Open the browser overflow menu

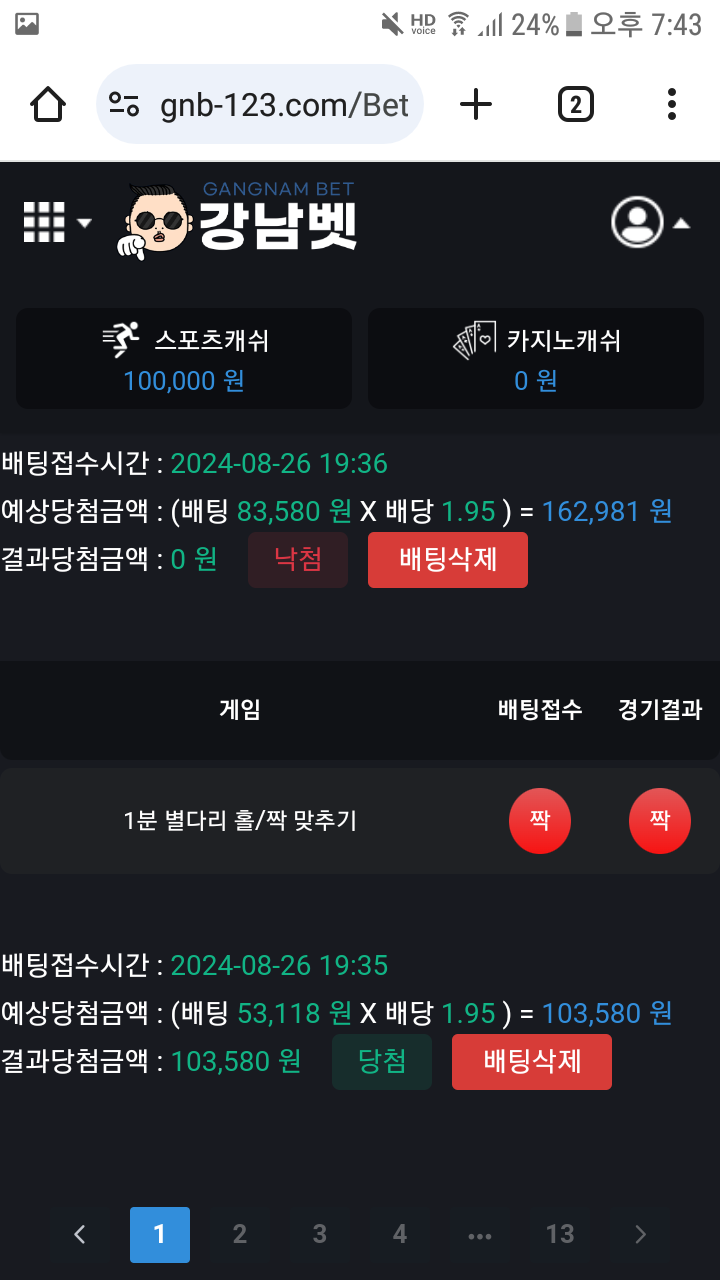coord(671,104)
